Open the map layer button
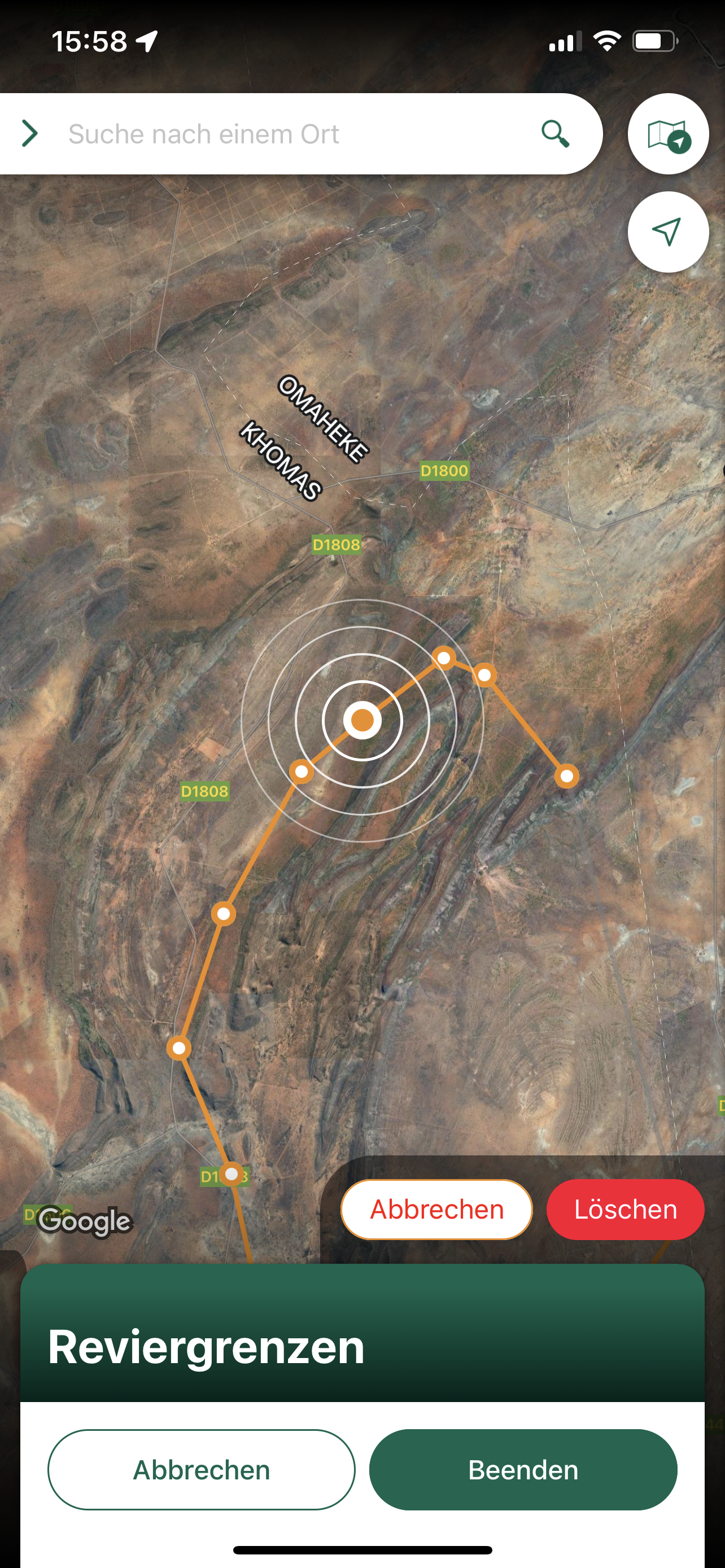The width and height of the screenshot is (725, 1568). point(668,134)
